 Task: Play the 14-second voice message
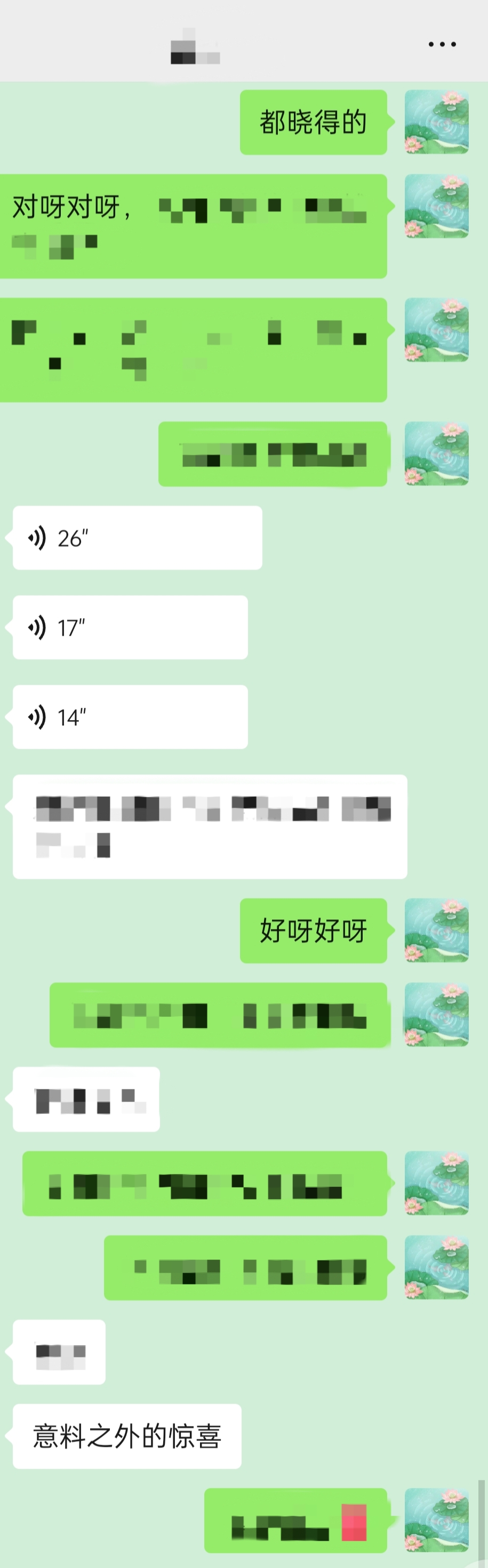coord(130,717)
